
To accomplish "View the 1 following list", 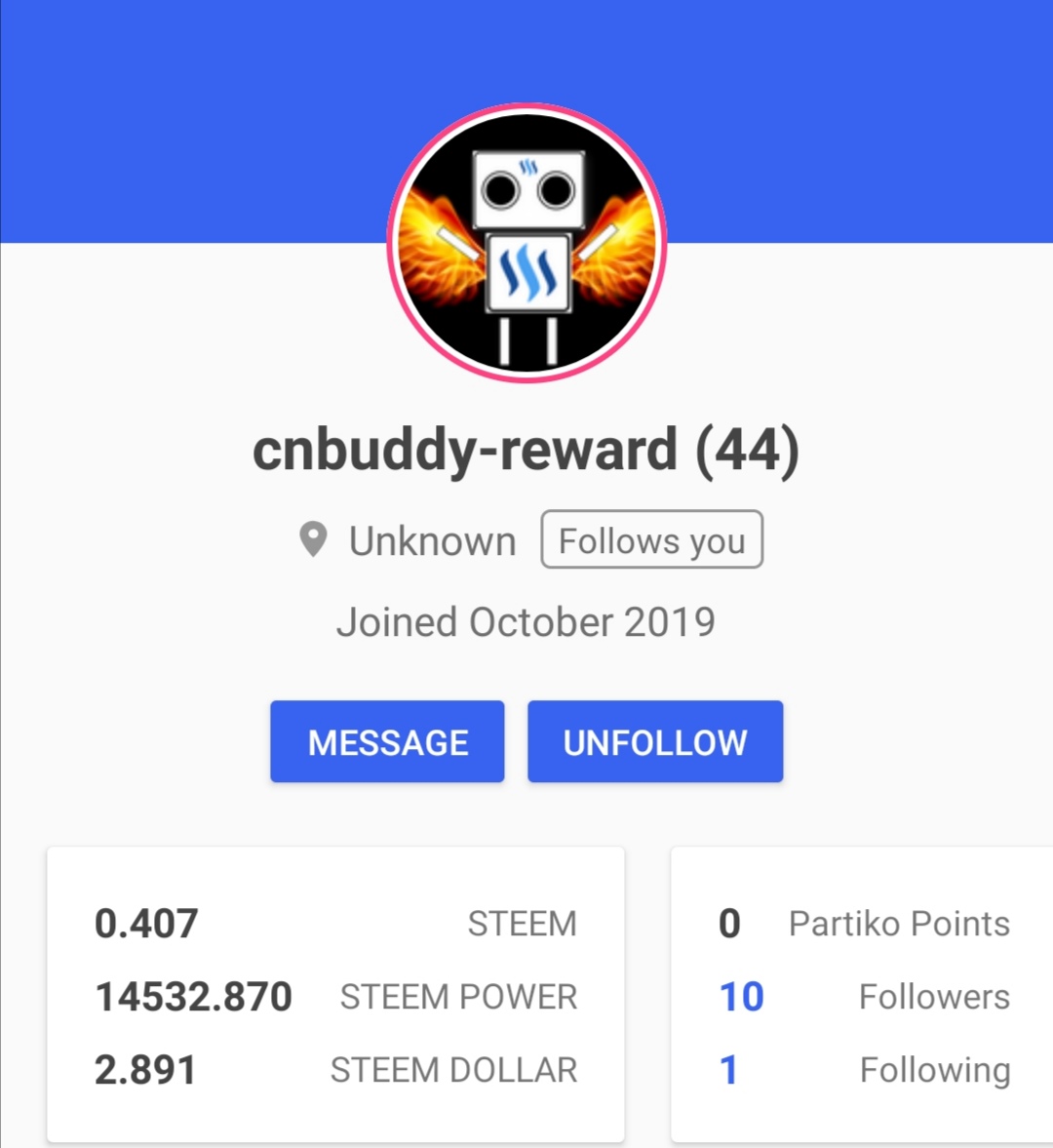I will click(729, 1070).
